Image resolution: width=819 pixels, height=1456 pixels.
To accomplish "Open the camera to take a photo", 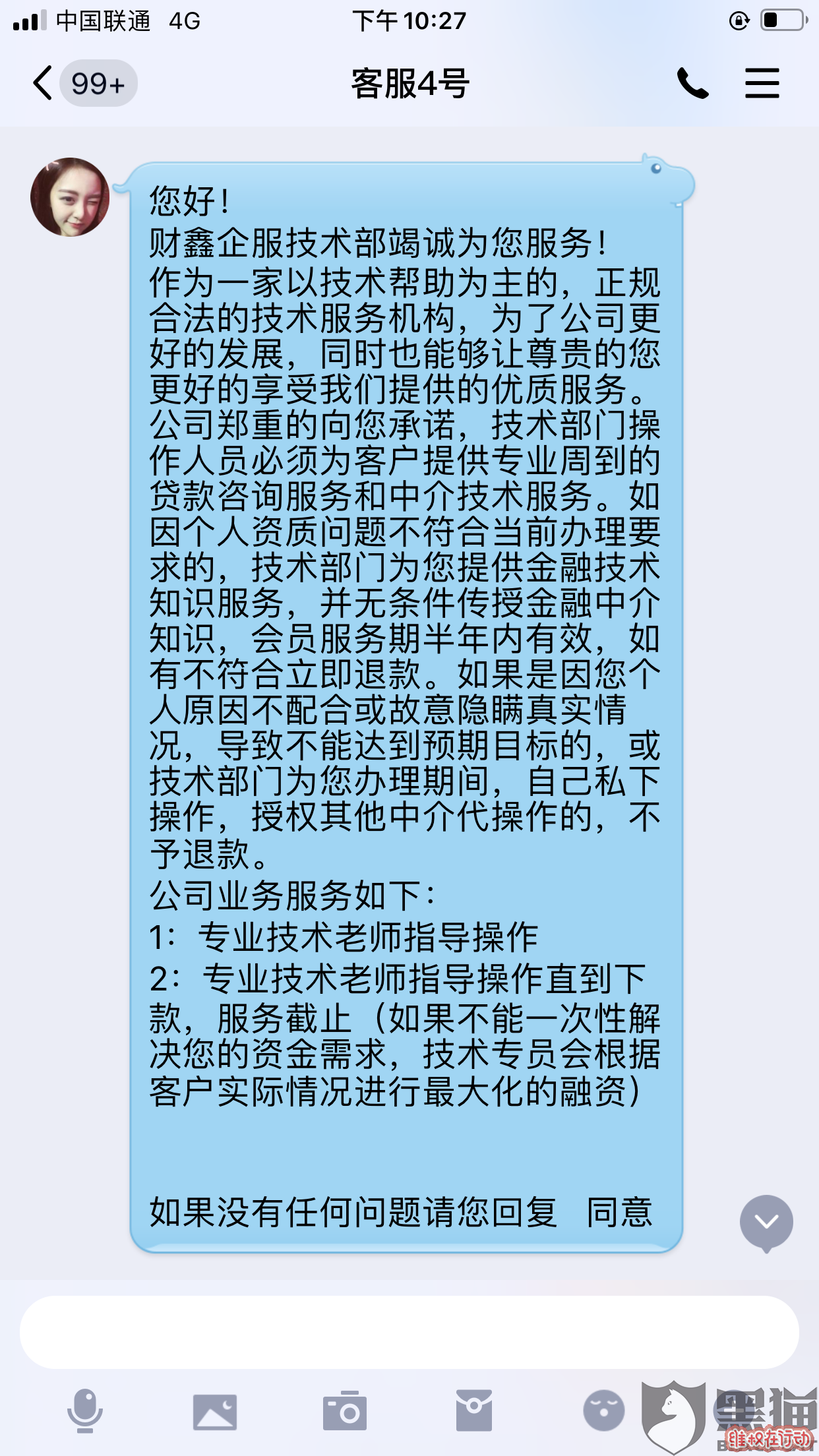I will coord(344,1412).
